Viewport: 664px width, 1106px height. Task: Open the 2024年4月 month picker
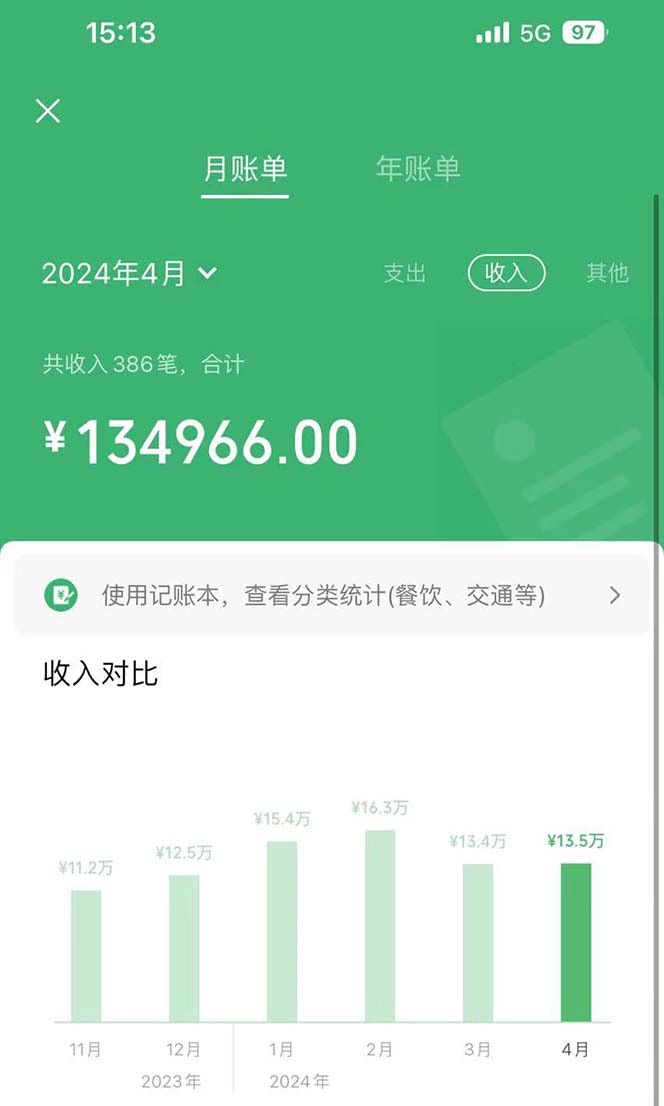click(129, 273)
